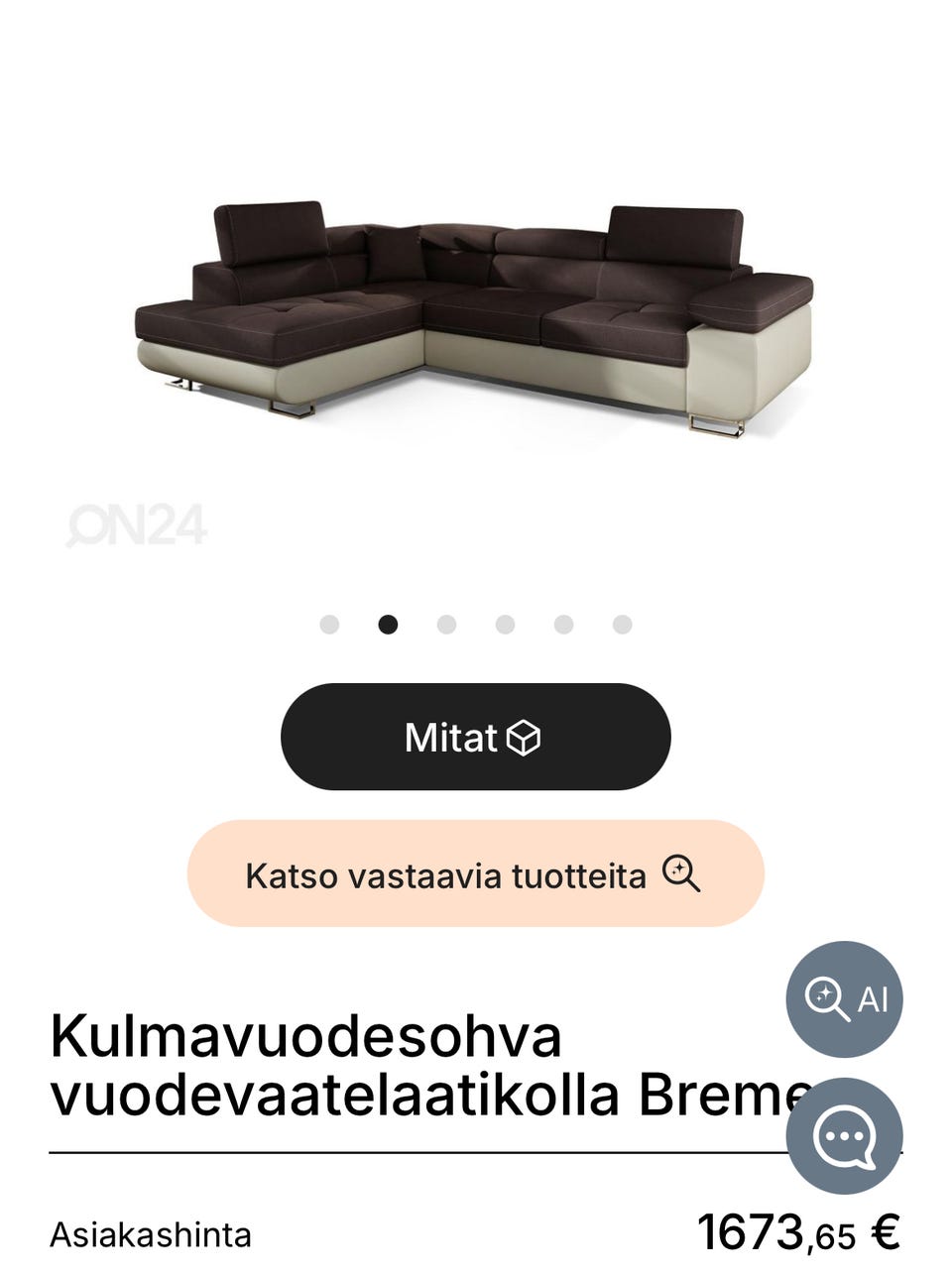Select the third carousel indicator dot
Screen dimensions: 952x1276
[x=445, y=625]
